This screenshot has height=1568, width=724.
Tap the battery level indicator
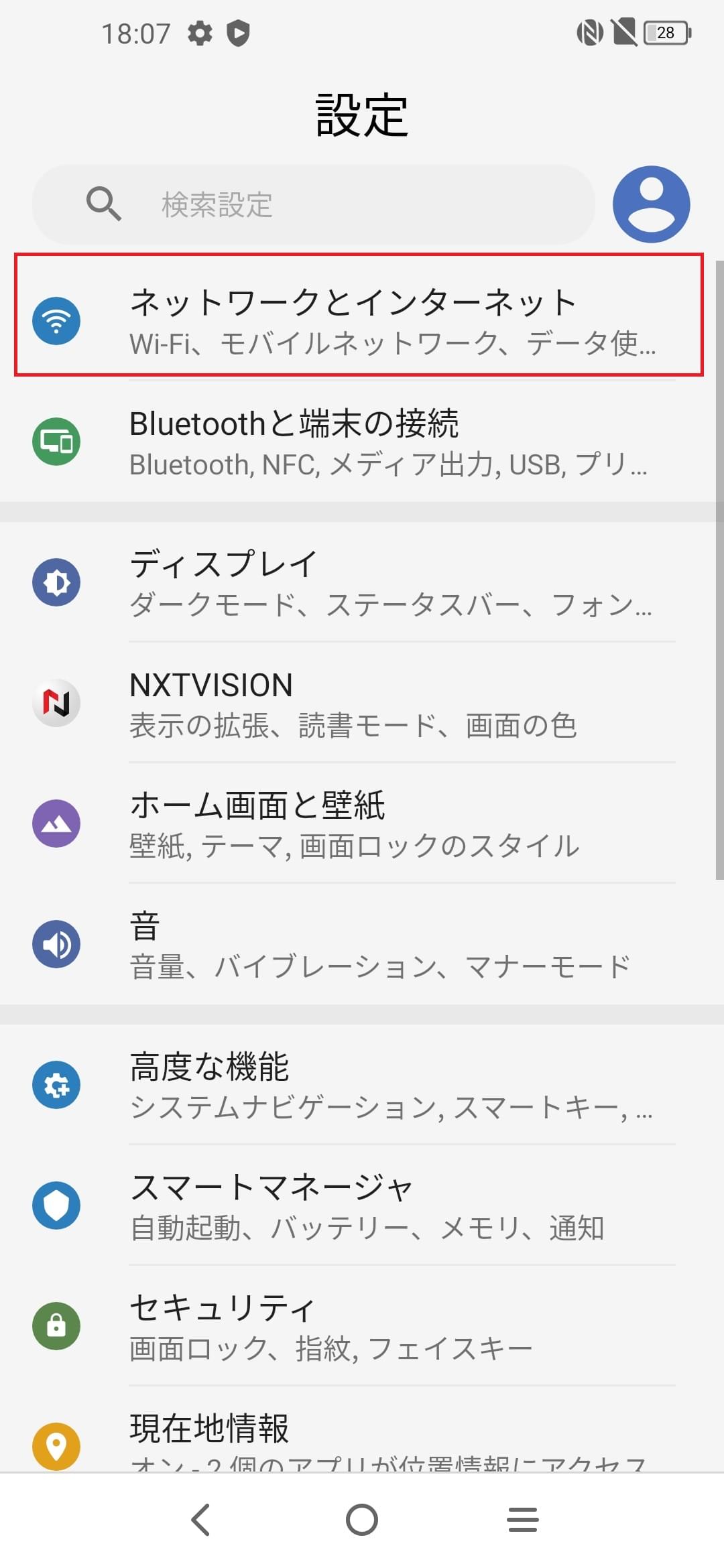[666, 31]
